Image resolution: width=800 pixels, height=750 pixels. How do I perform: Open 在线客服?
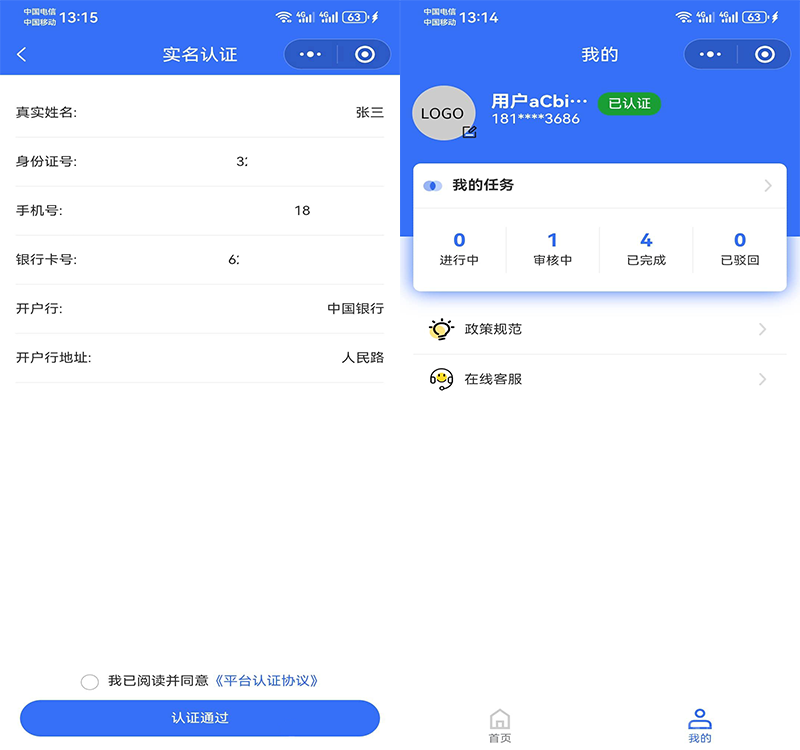tap(599, 379)
